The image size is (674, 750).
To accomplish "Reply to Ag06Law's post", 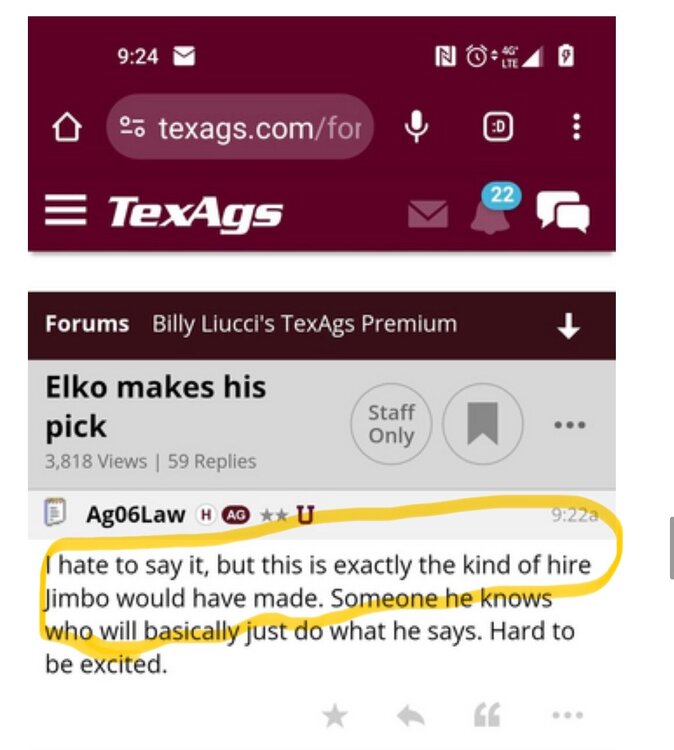I will 410,714.
